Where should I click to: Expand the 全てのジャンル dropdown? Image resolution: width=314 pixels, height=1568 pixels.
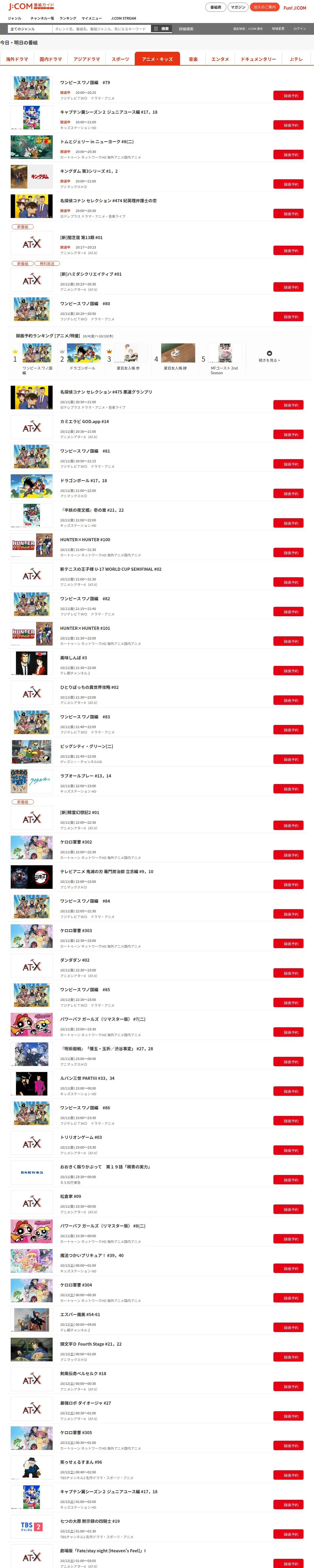[30, 28]
